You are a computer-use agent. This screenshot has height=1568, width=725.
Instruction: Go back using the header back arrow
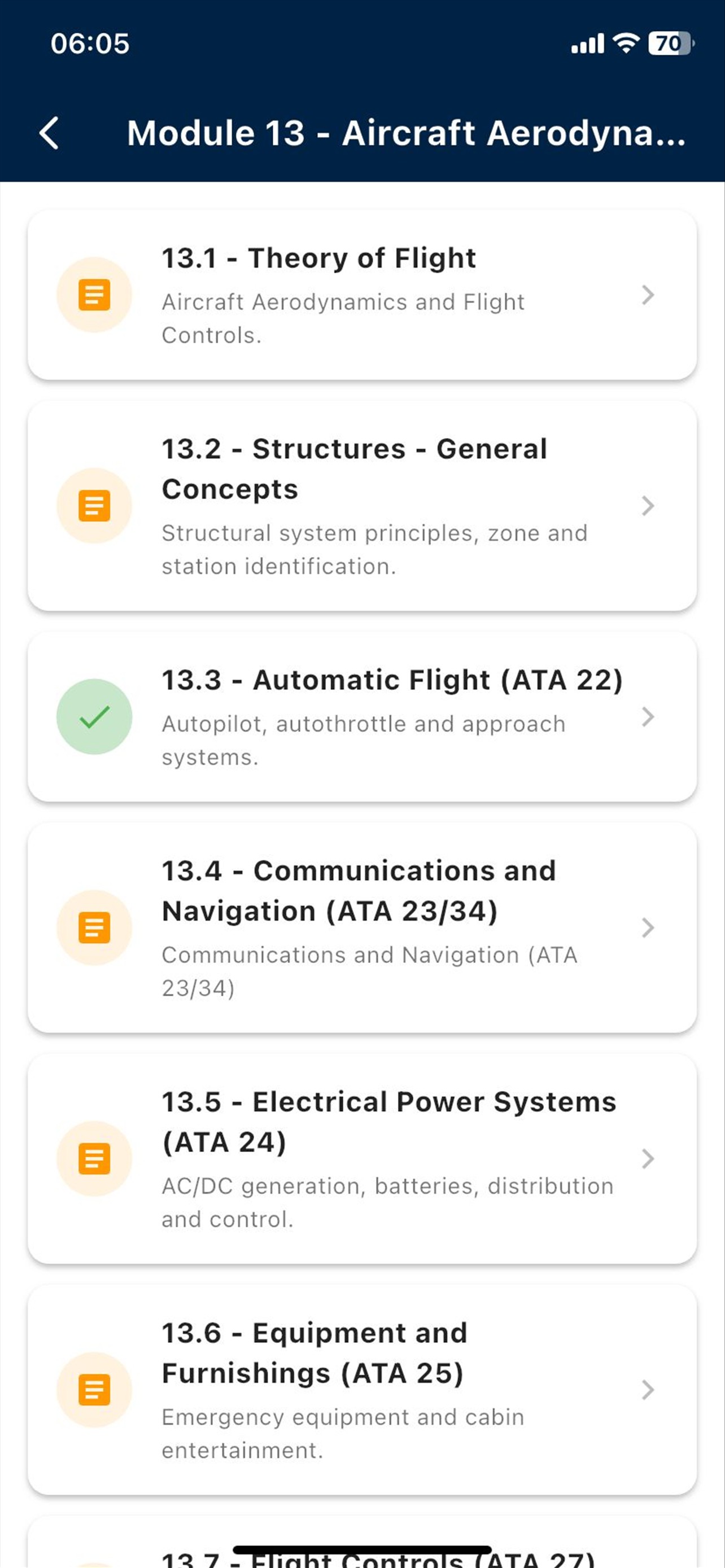click(x=50, y=132)
